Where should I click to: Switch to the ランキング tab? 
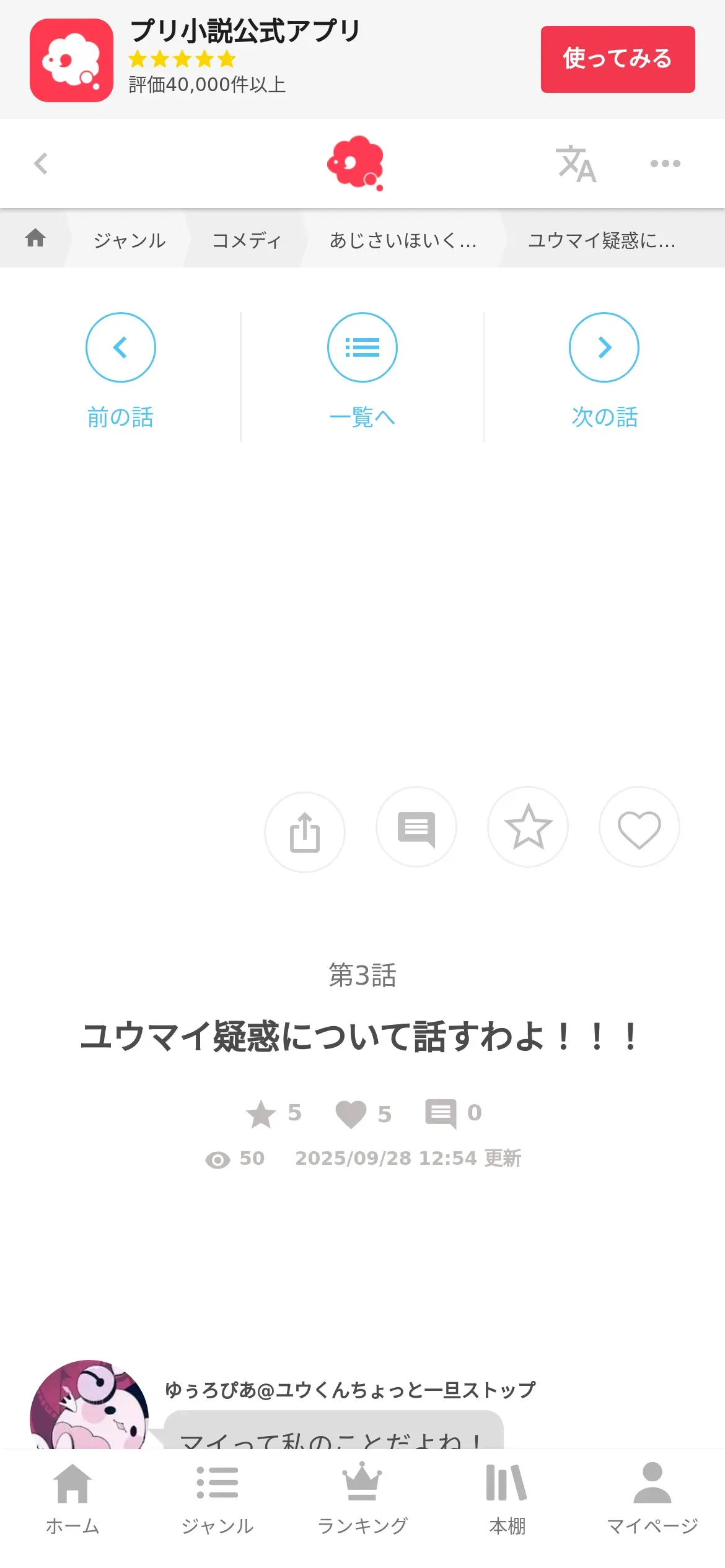pos(362,1497)
